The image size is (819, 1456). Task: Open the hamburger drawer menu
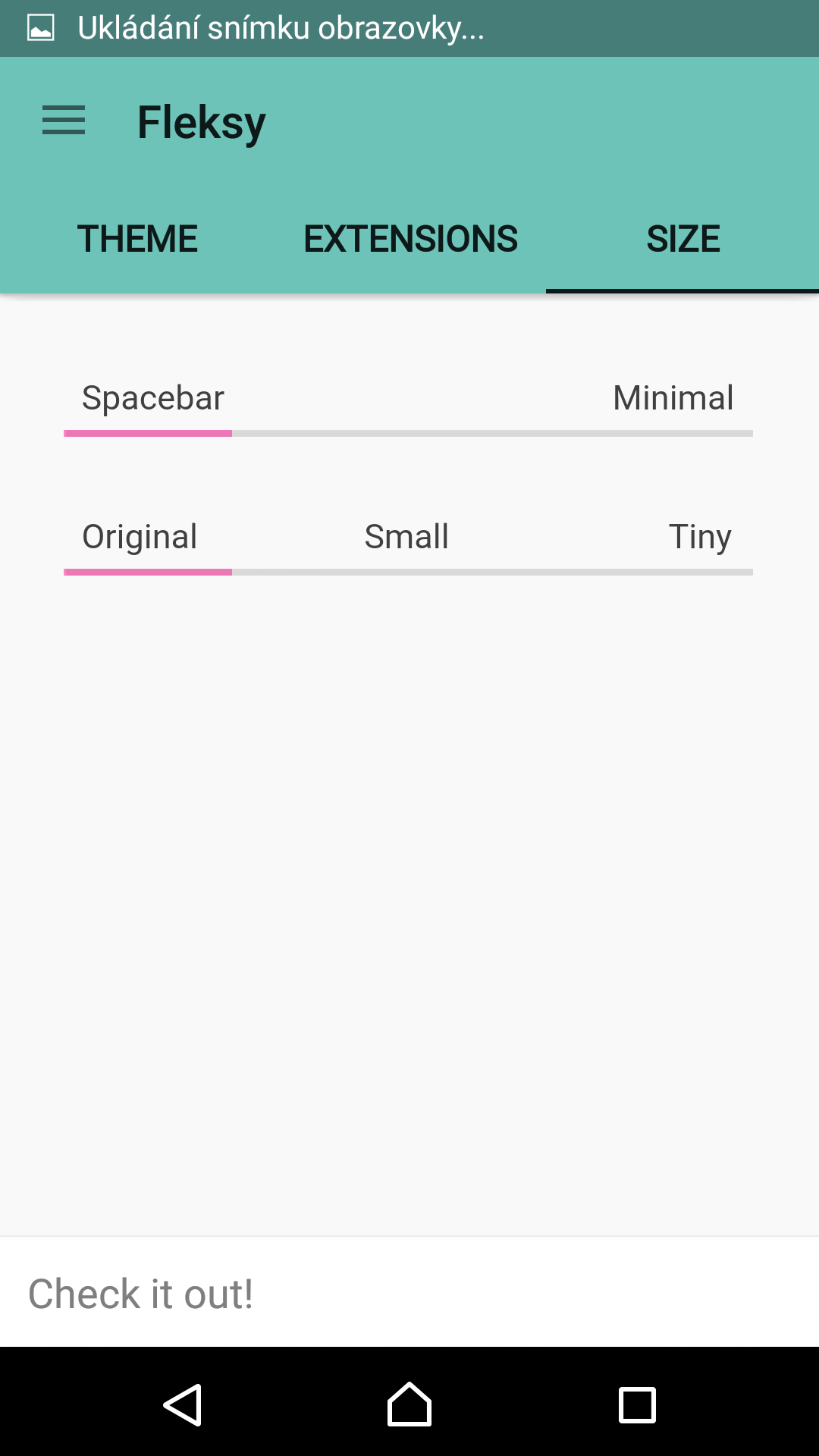click(x=64, y=121)
